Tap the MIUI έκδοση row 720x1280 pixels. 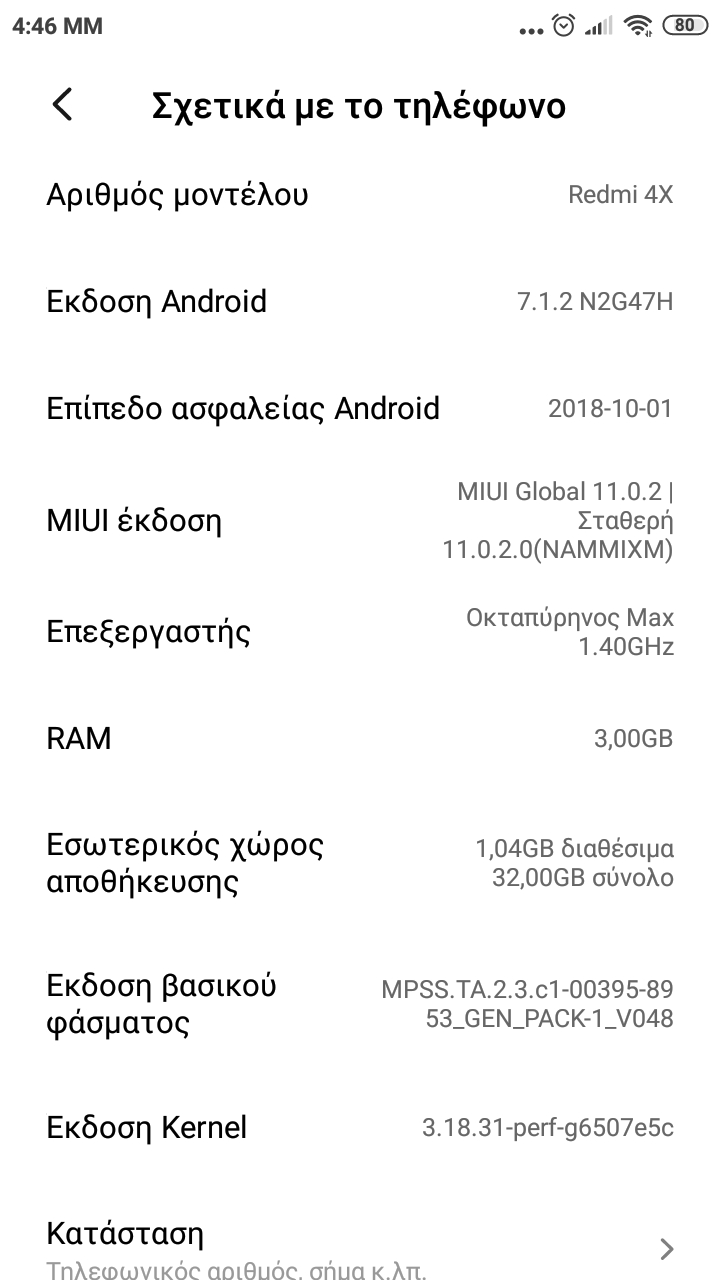[x=360, y=521]
